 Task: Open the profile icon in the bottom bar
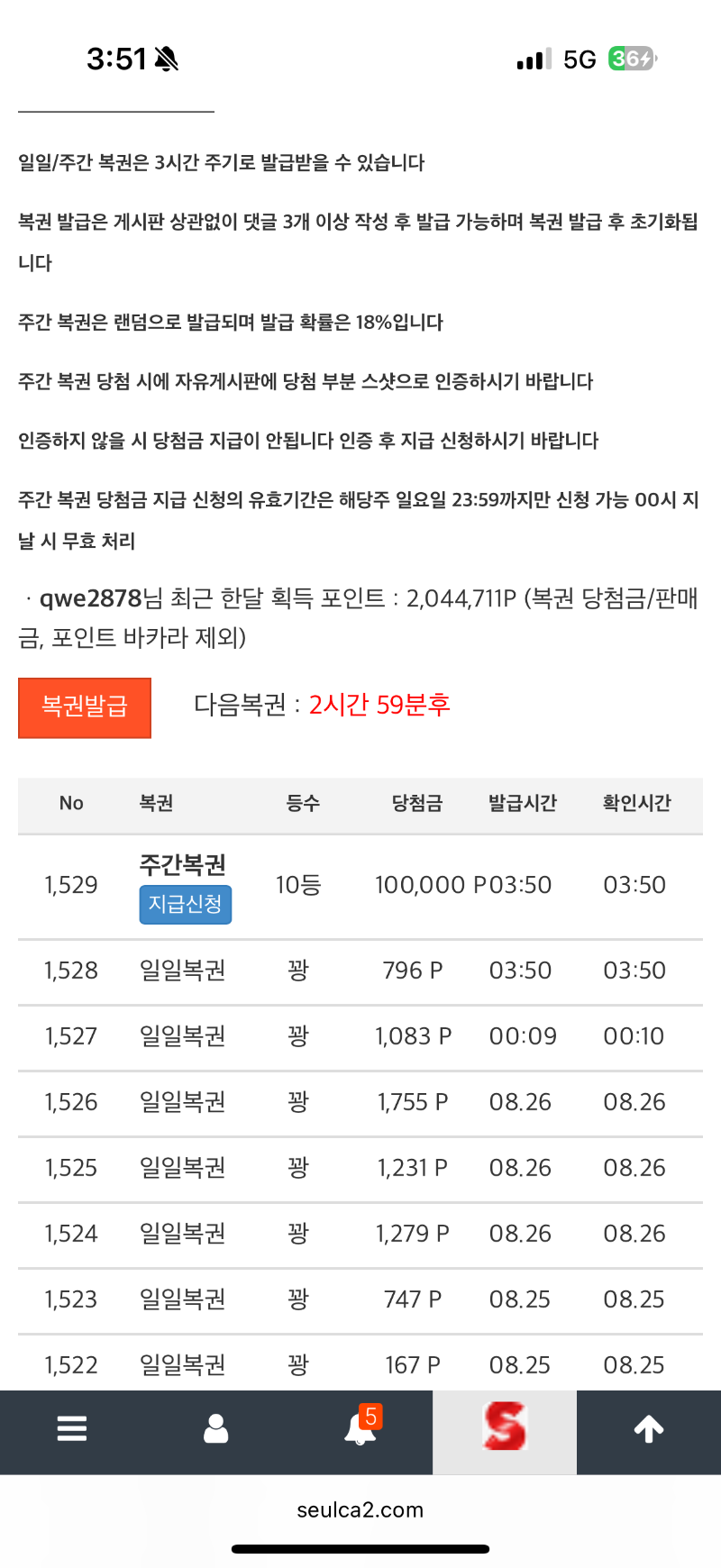tap(216, 1429)
